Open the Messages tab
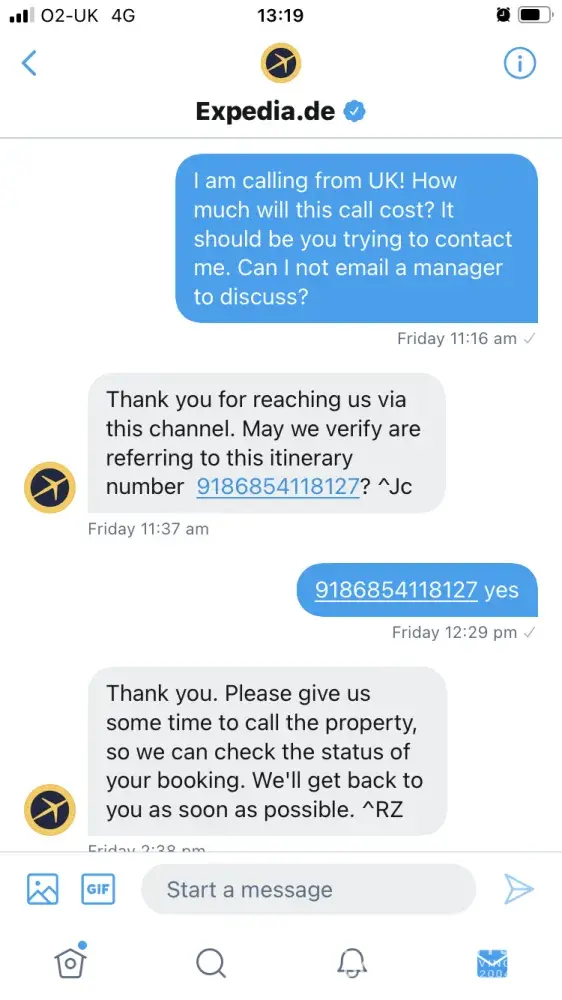562x1000 pixels. [492, 963]
